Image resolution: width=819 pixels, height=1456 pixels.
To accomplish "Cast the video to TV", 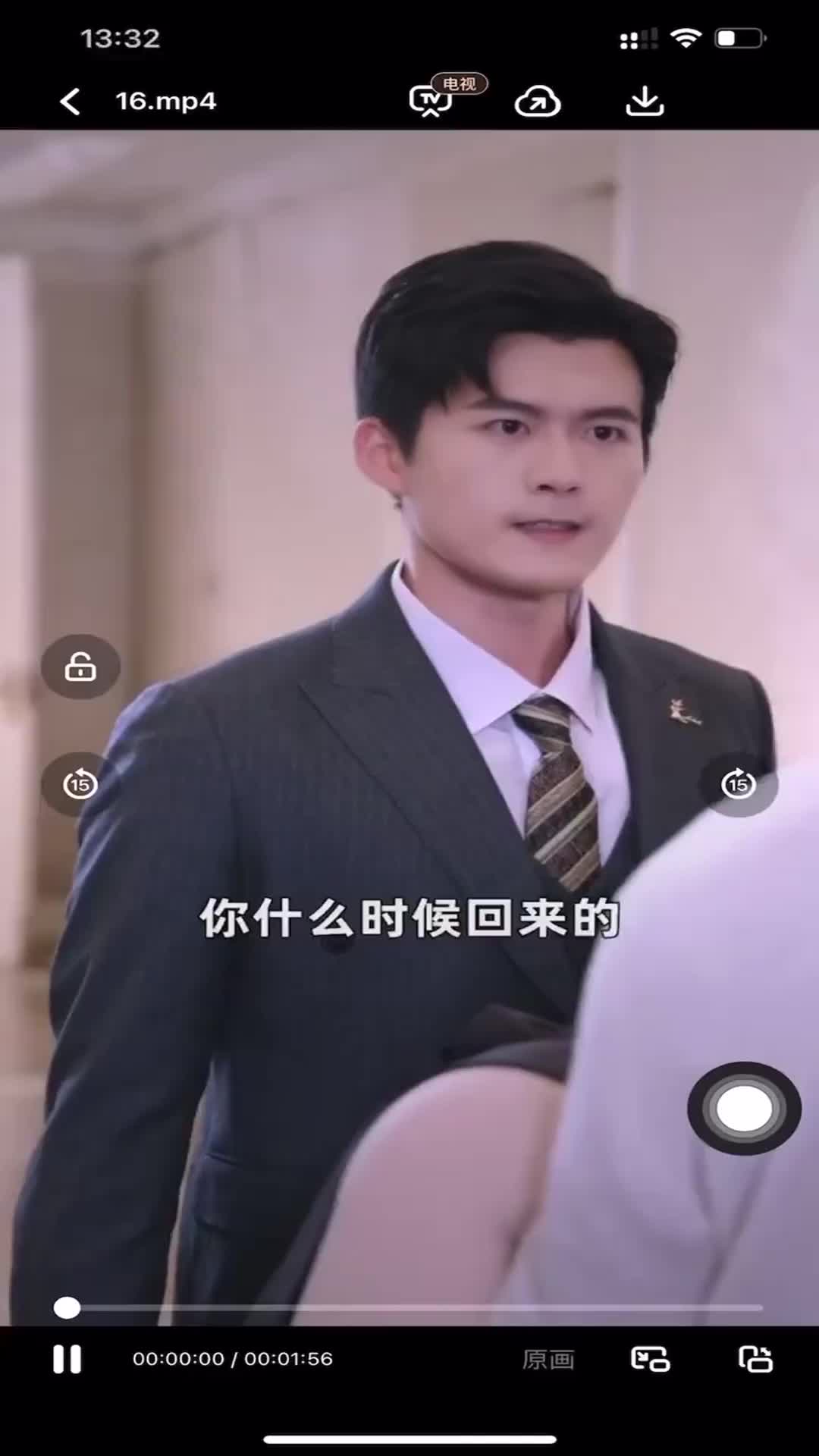I will coord(431,101).
